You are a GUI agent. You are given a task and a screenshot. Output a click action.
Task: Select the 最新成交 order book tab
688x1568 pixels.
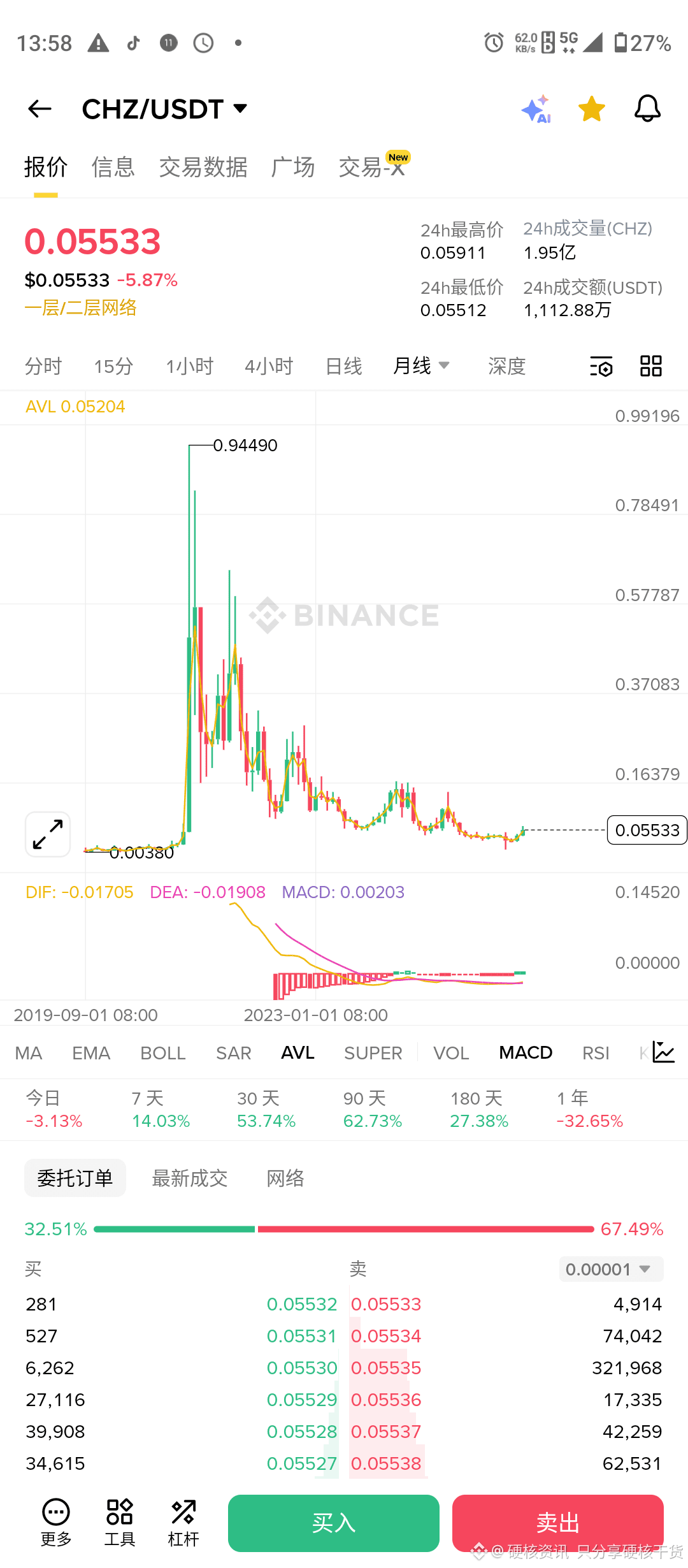click(x=189, y=1178)
